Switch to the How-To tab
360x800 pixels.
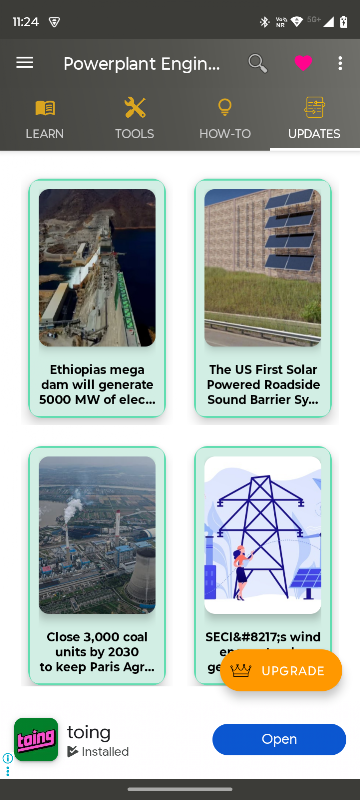pyautogui.click(x=225, y=119)
